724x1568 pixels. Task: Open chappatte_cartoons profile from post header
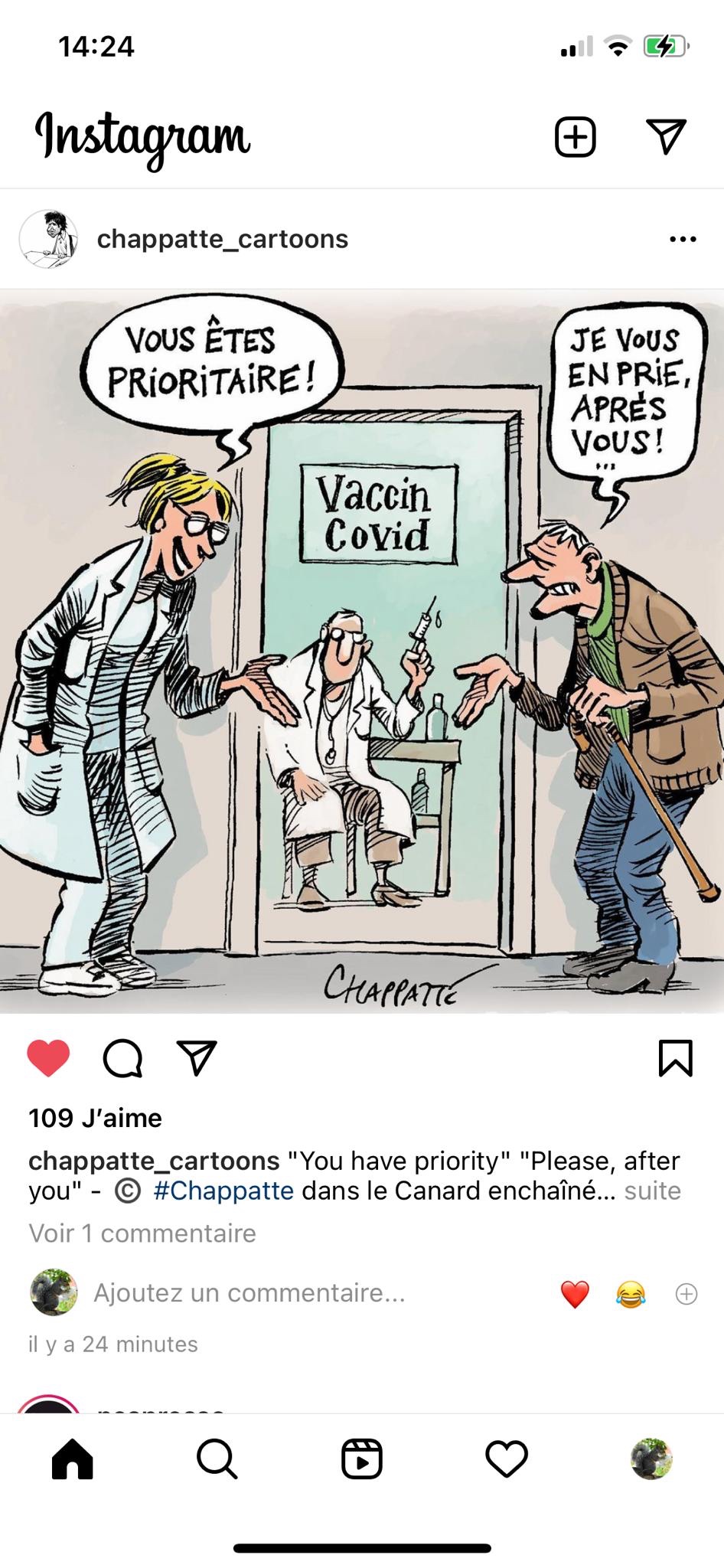coord(222,239)
